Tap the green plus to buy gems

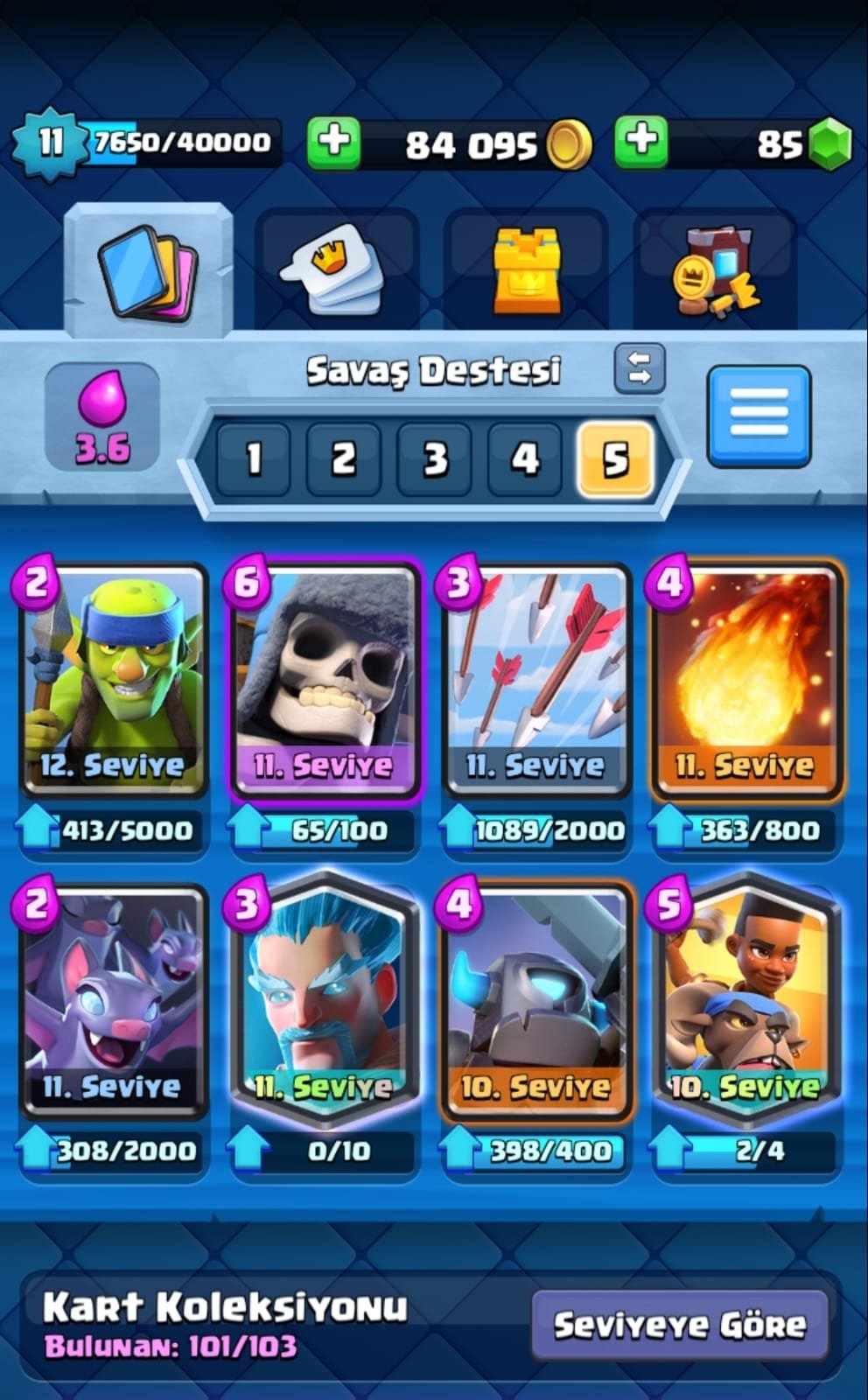[x=641, y=142]
